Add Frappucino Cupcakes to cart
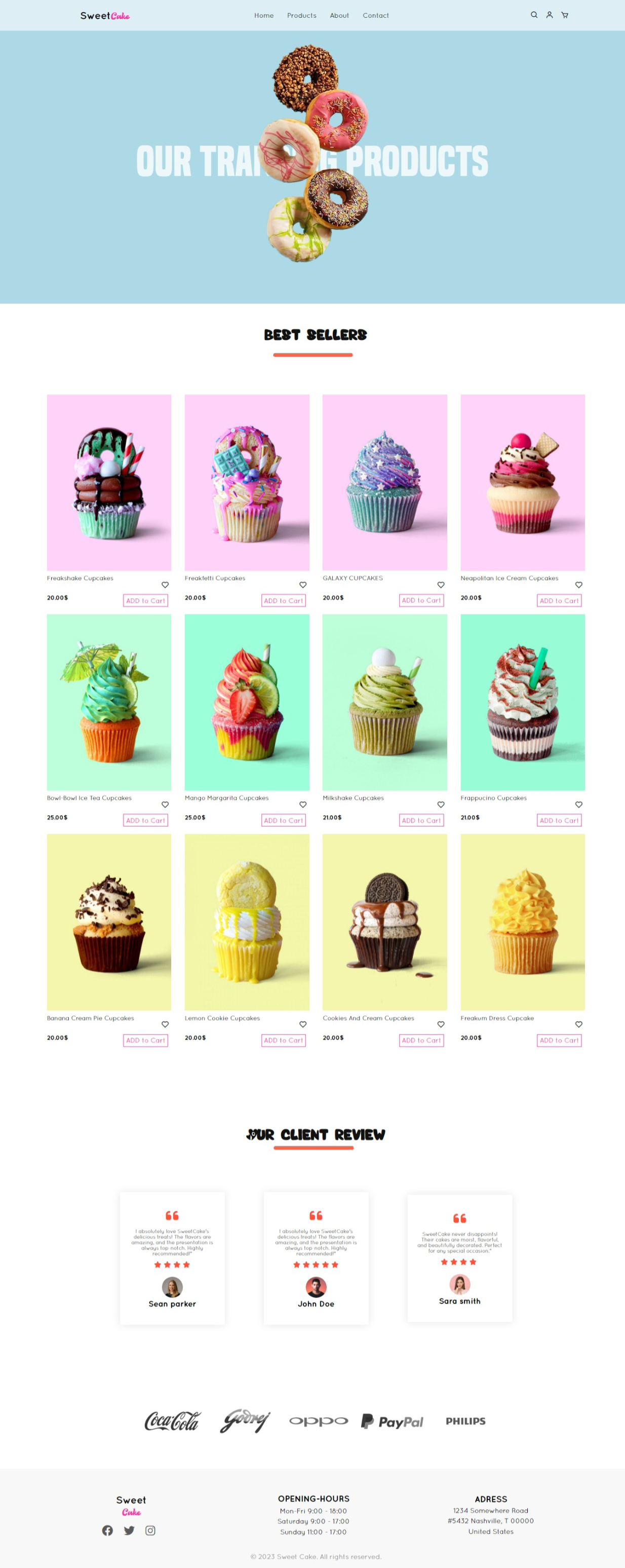The image size is (625, 1568). pyautogui.click(x=559, y=820)
